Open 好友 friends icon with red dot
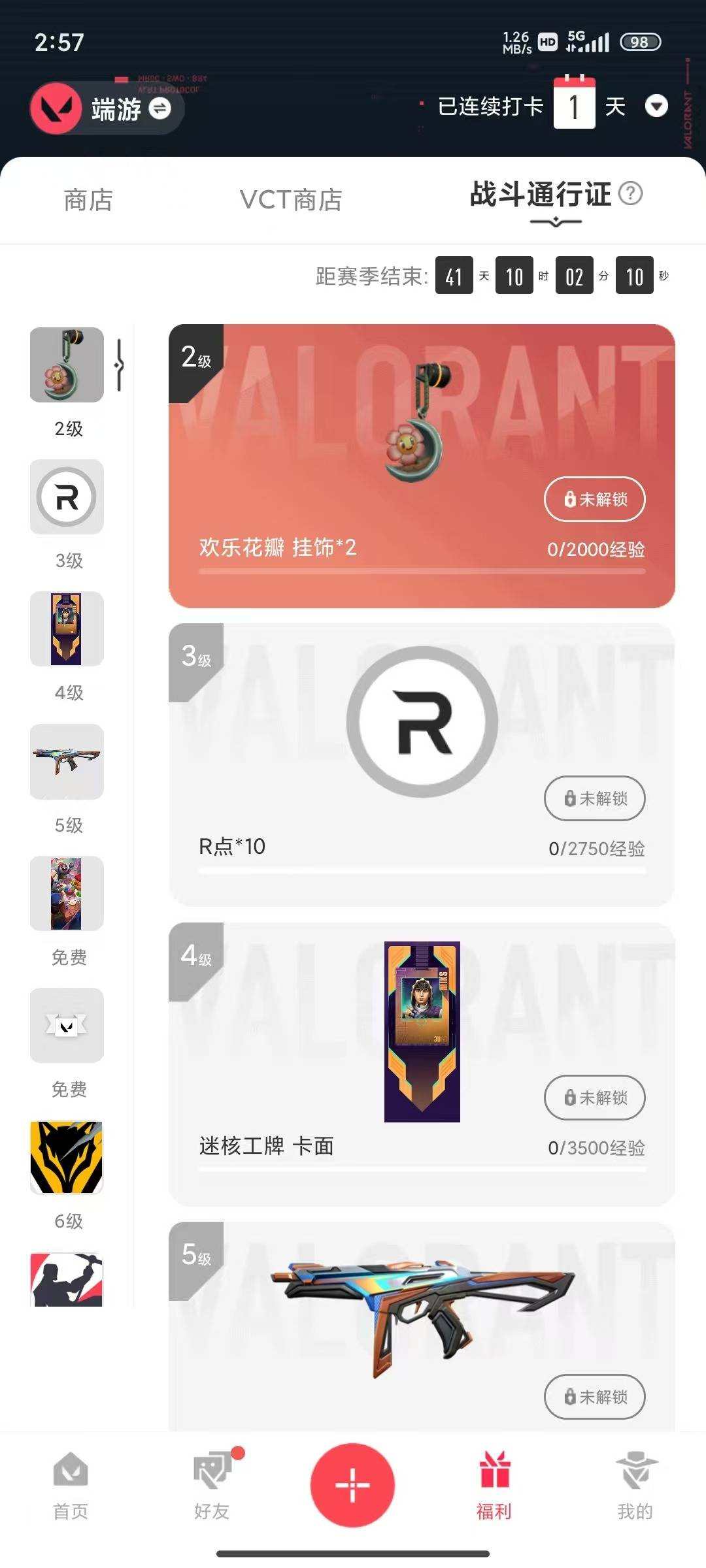706x1568 pixels. click(x=212, y=1483)
